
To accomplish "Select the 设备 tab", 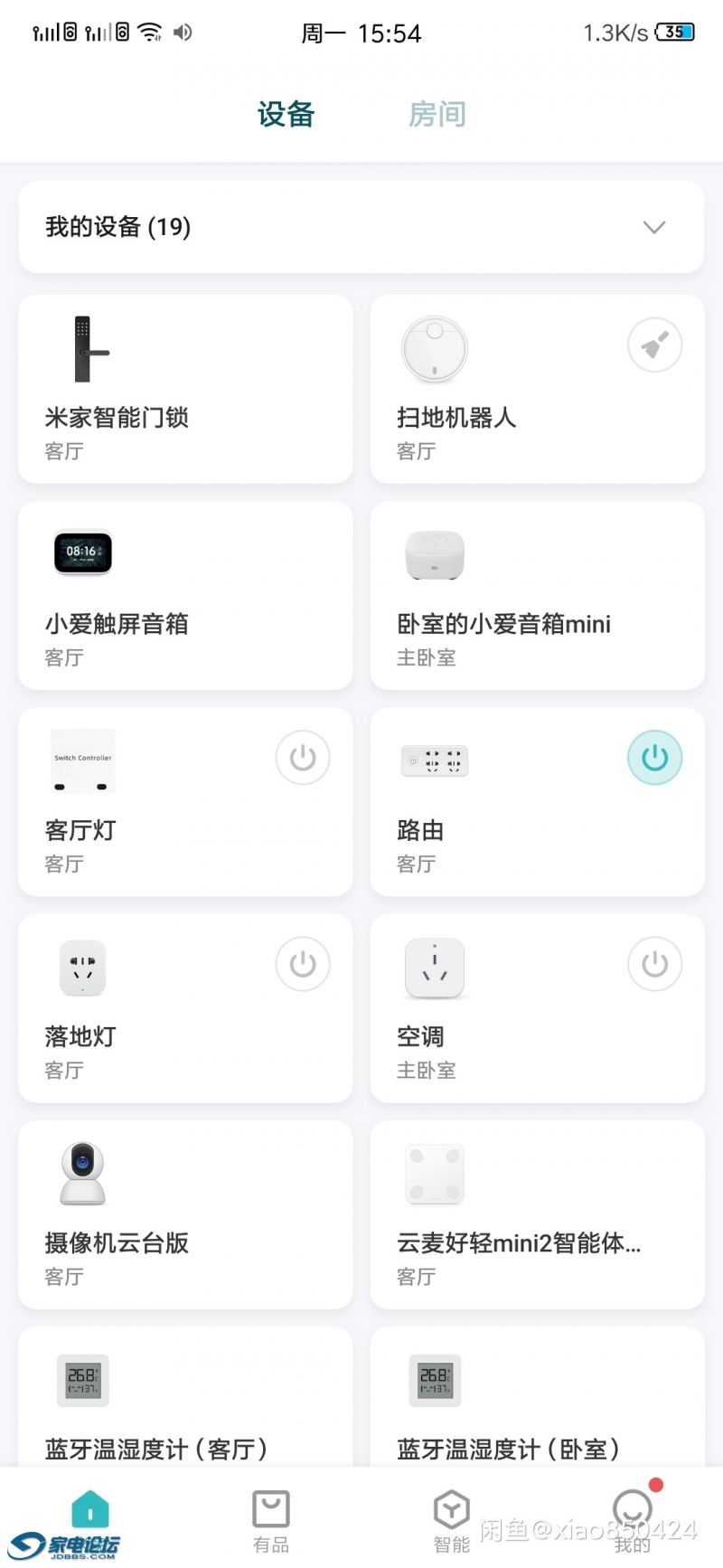I will 286,115.
